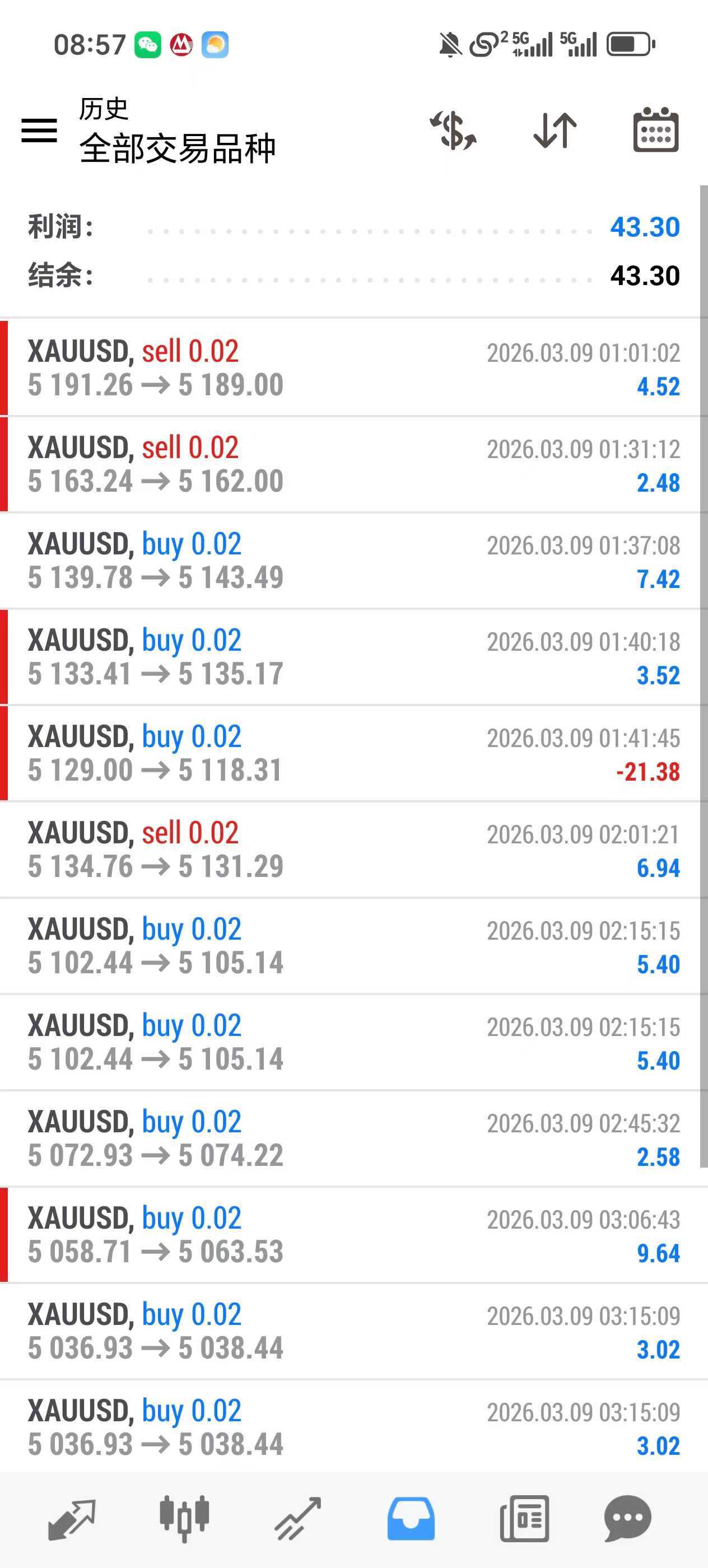The height and width of the screenshot is (1568, 708).
Task: Expand the buy trade closed at 01:40:18
Action: click(353, 657)
